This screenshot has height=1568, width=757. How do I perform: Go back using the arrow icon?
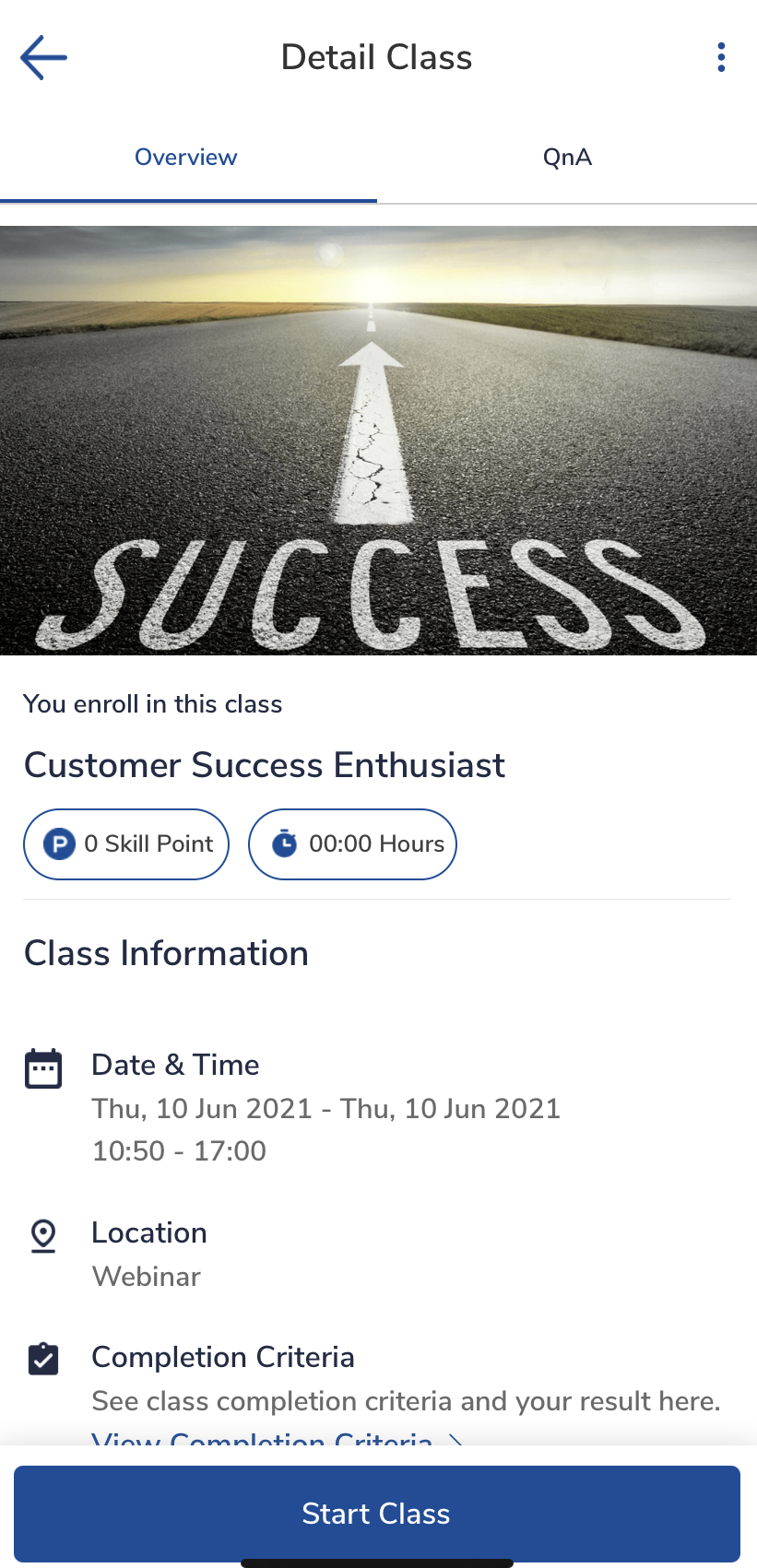(43, 57)
